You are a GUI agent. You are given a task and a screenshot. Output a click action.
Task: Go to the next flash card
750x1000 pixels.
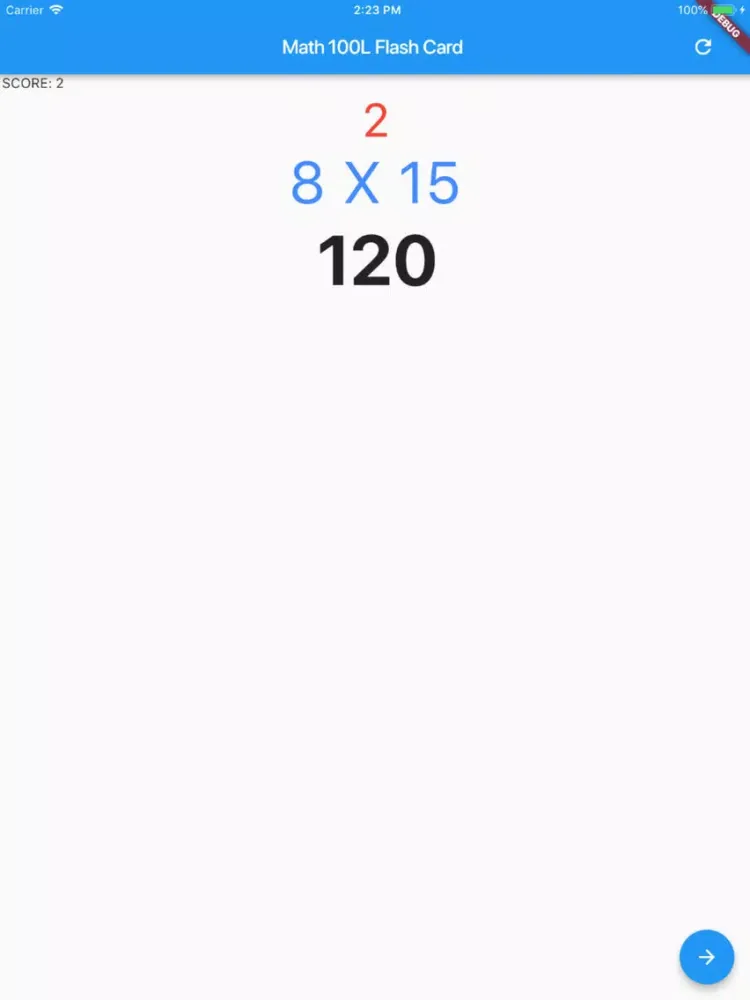(x=706, y=957)
